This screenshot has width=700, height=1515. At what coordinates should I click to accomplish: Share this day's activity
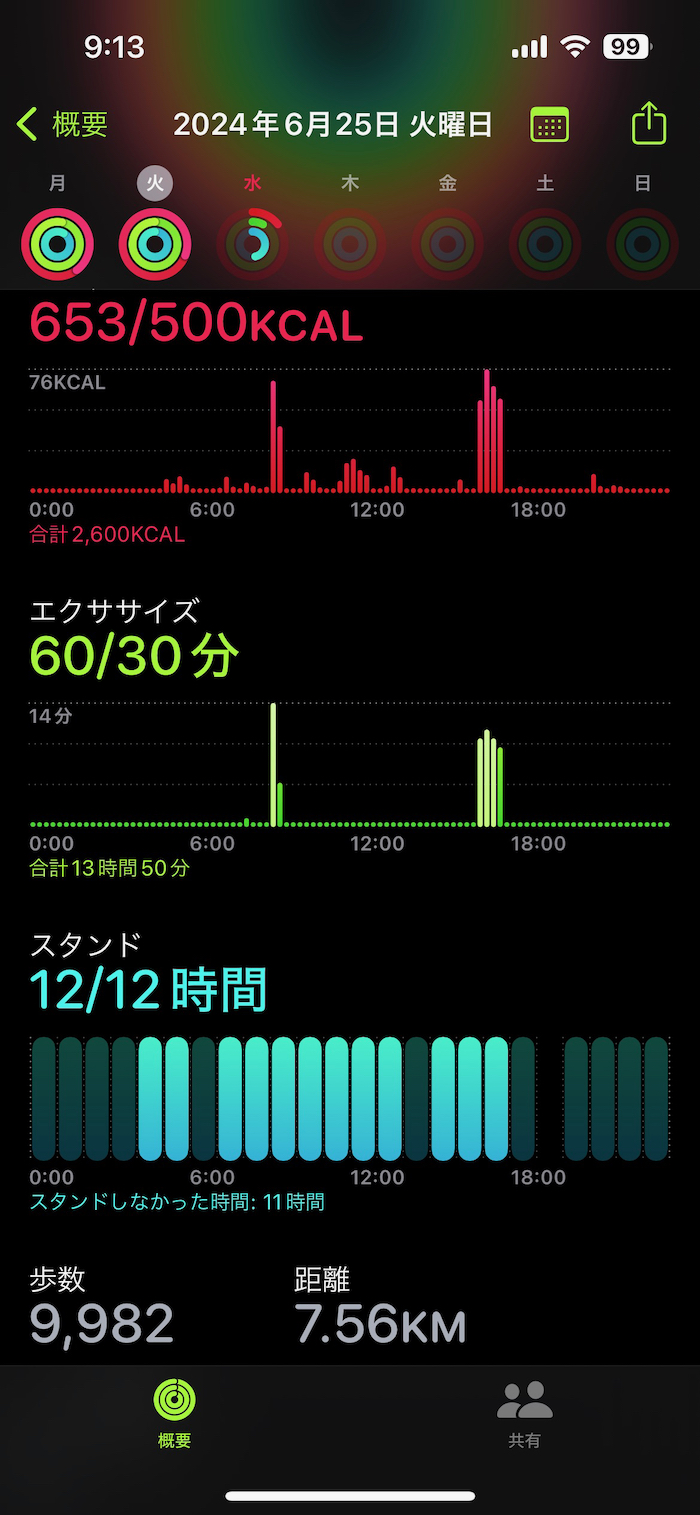649,125
